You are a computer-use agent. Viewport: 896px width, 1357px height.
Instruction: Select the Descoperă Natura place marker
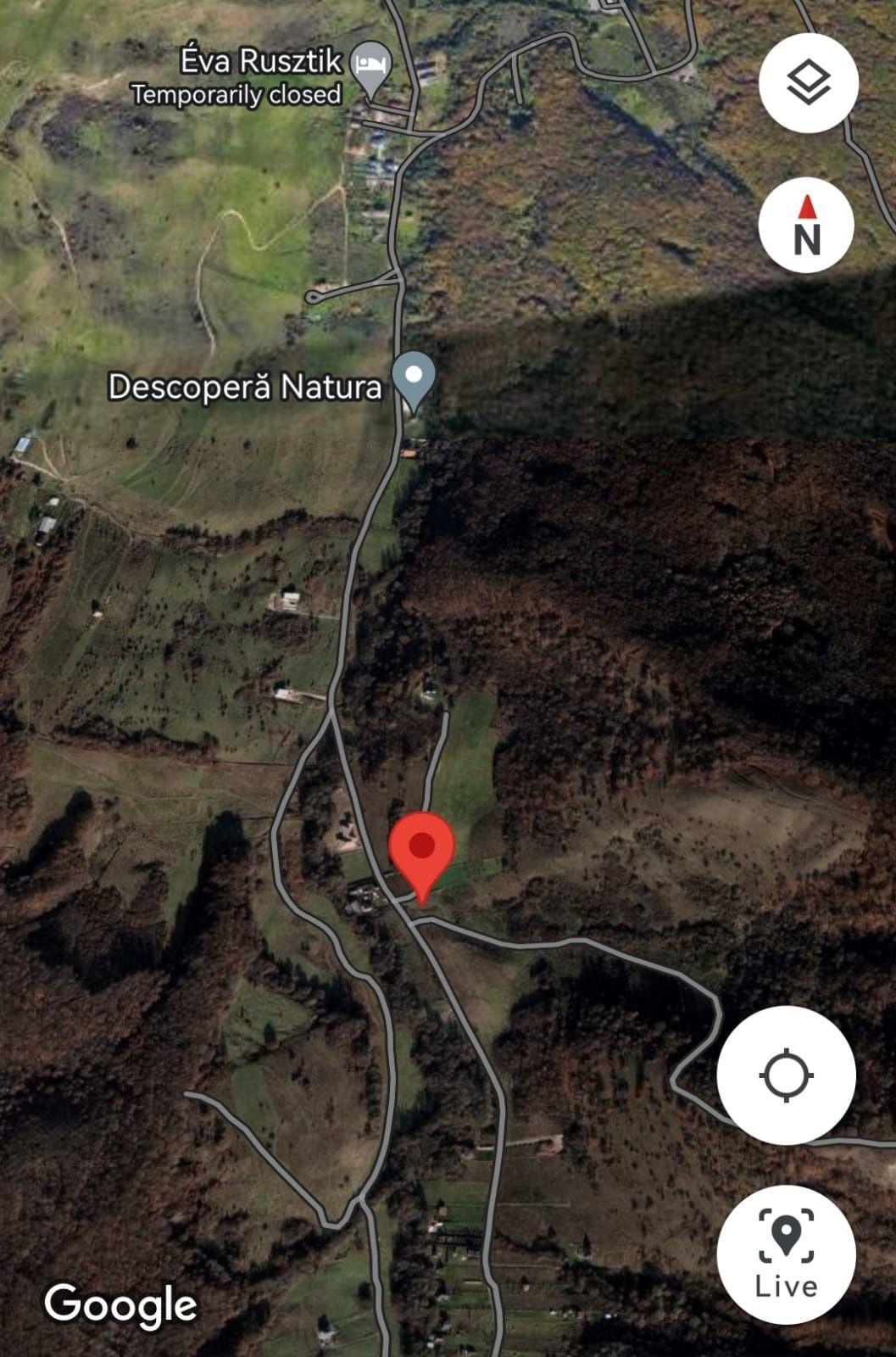coord(414,379)
